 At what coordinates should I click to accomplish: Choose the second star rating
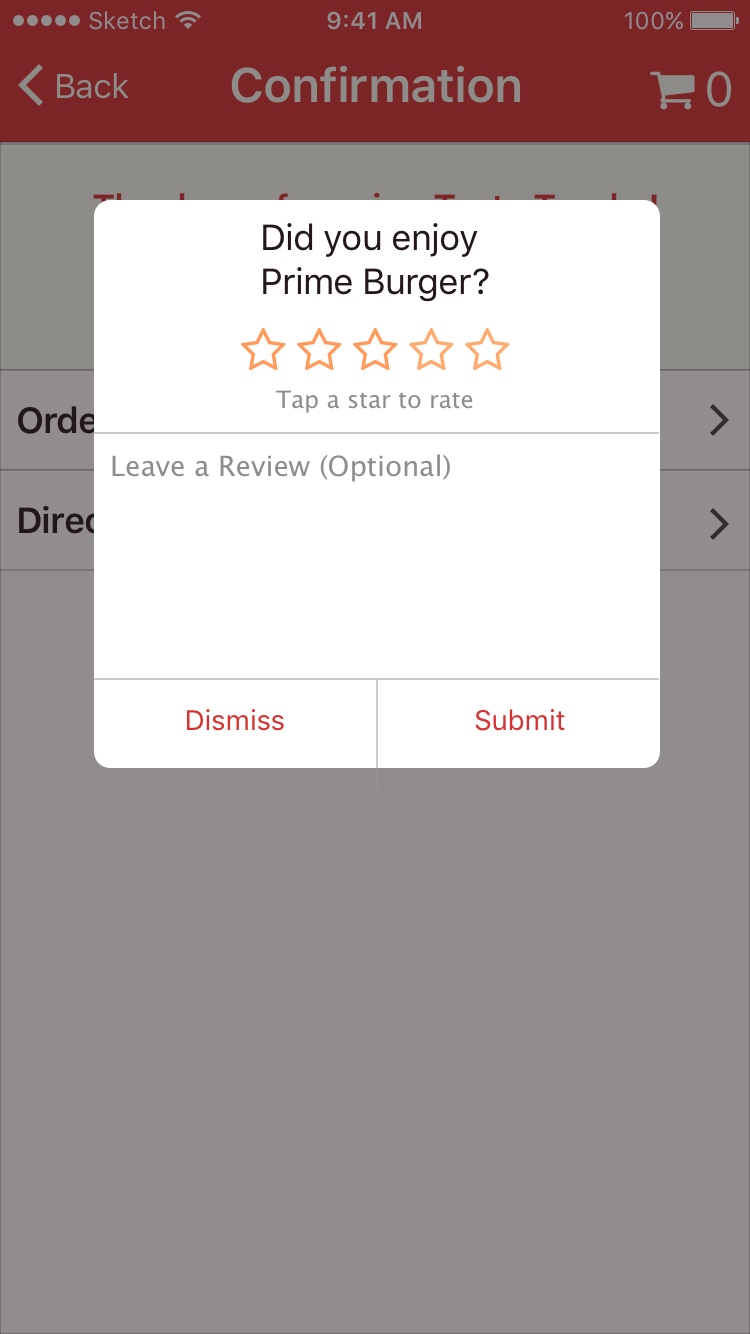click(319, 350)
